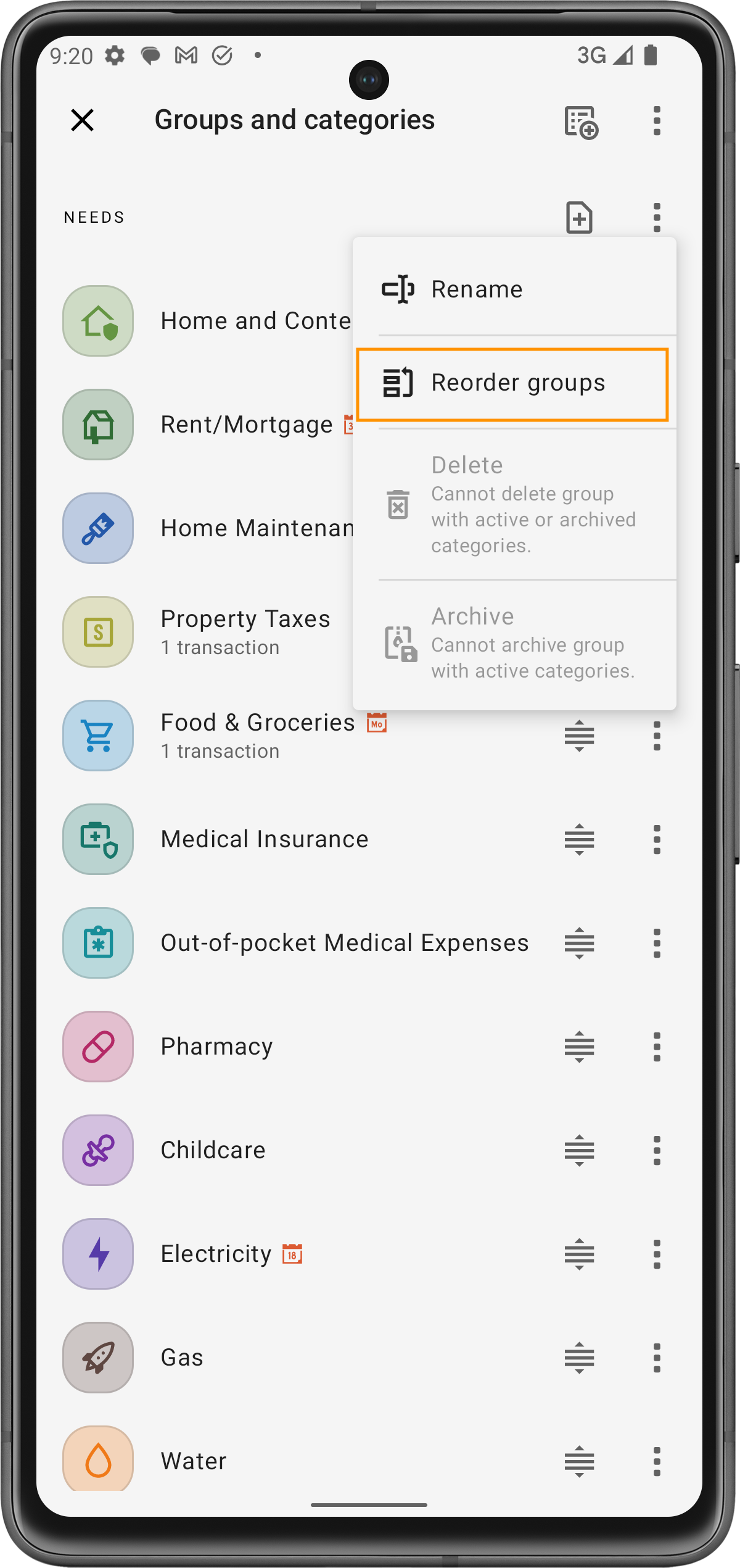Open the Medical Insurance category
Screen dimensions: 740x1568
(x=265, y=839)
